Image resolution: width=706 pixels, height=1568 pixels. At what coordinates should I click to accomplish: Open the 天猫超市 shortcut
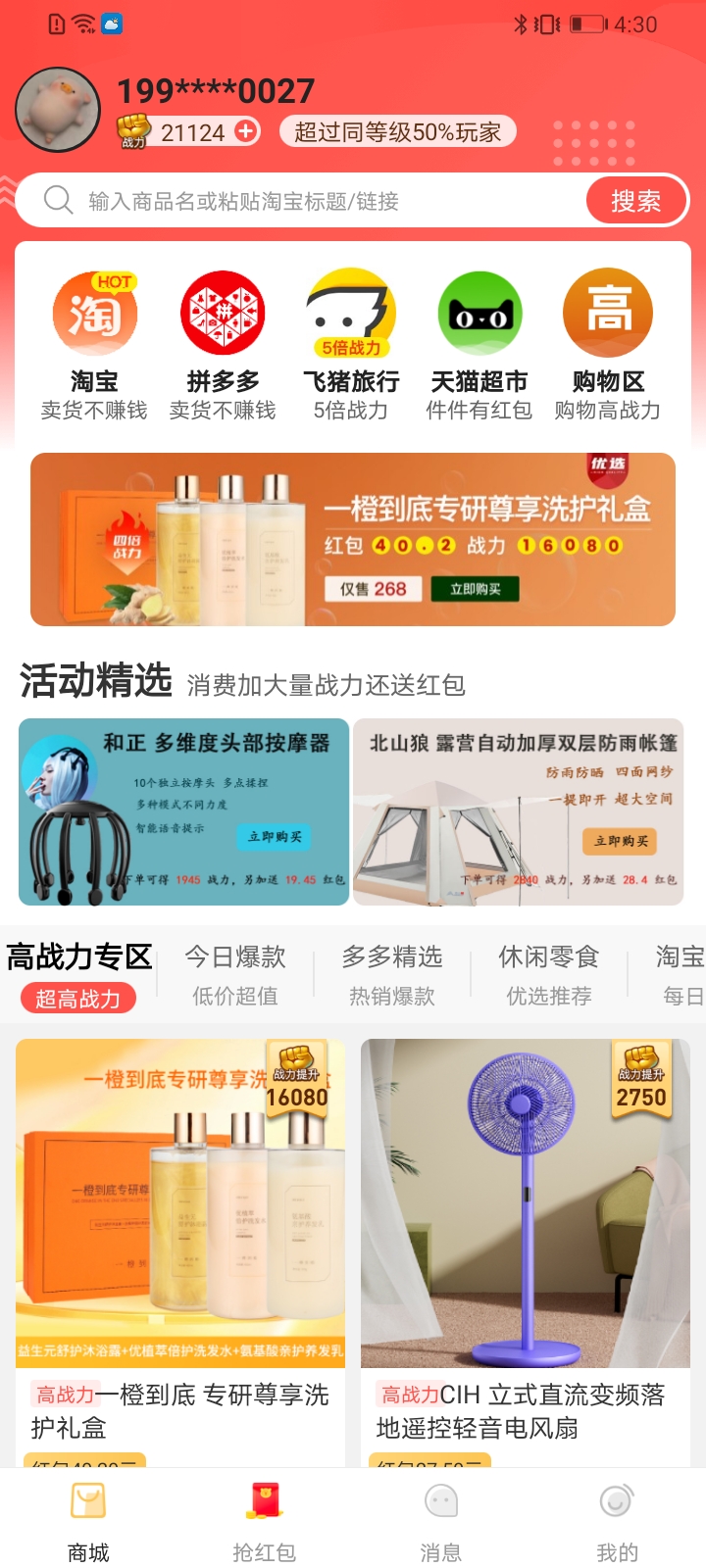click(x=479, y=345)
